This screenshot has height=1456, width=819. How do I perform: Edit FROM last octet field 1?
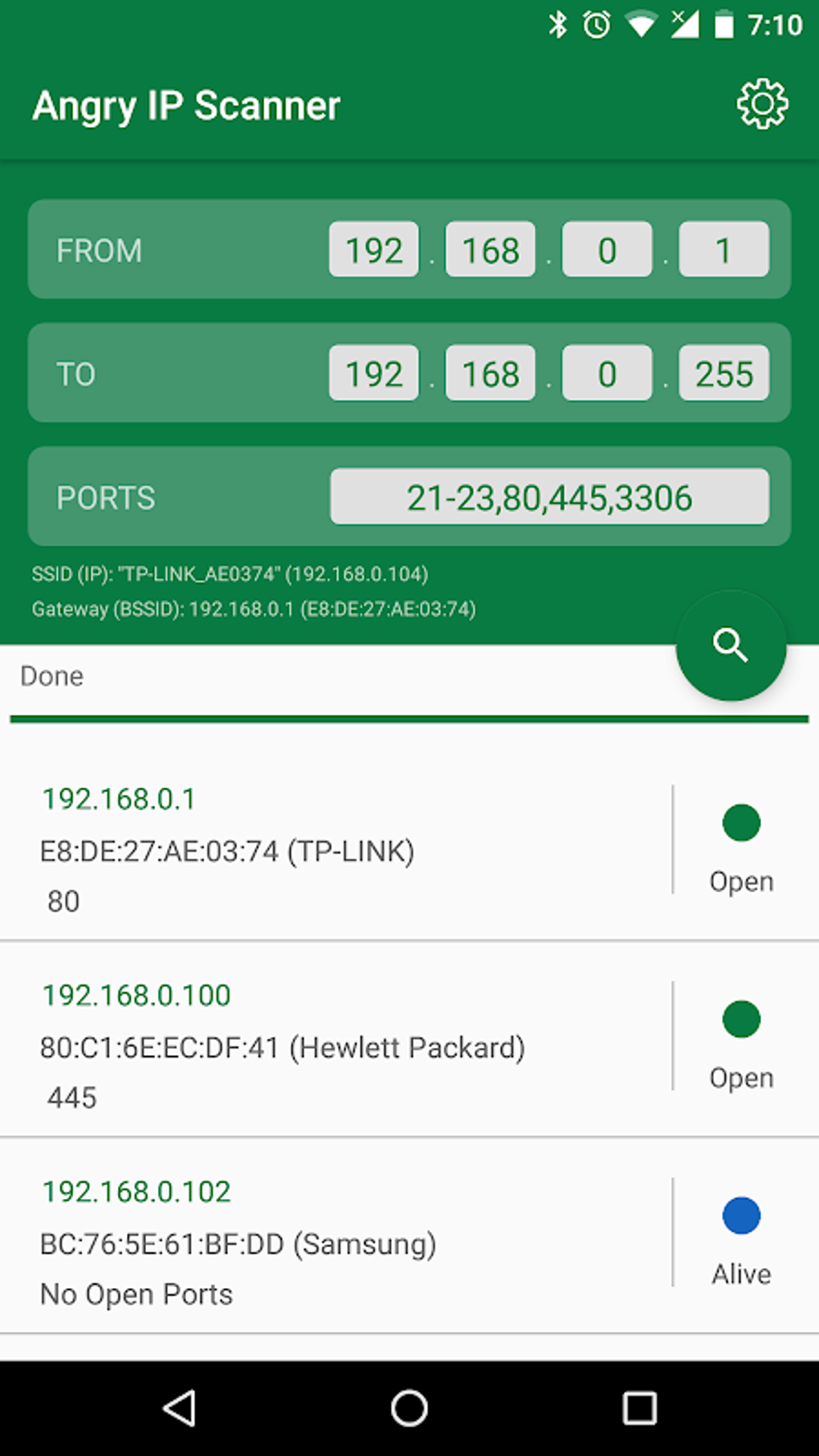click(x=723, y=250)
